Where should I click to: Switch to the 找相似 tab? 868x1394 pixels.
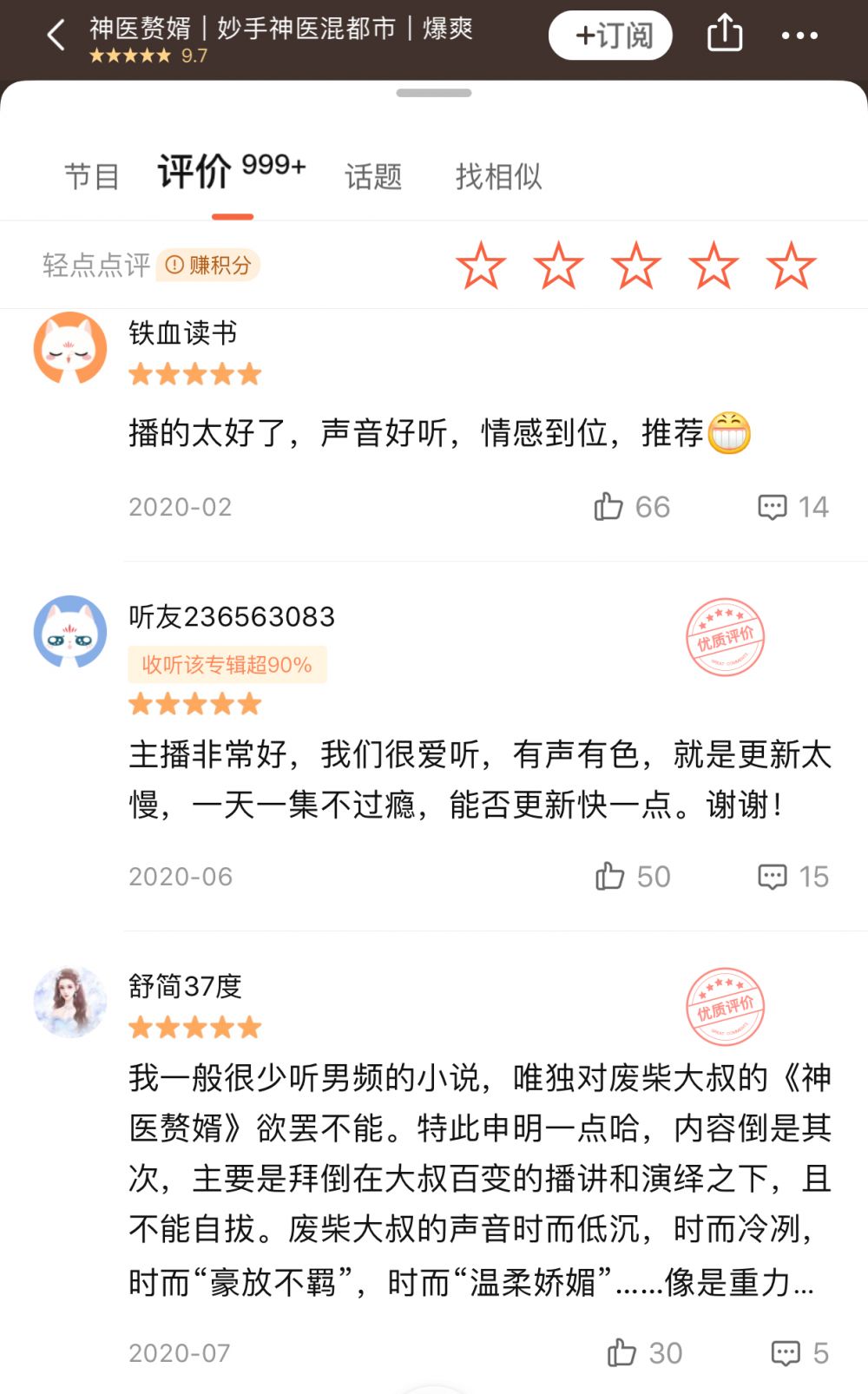coord(498,176)
